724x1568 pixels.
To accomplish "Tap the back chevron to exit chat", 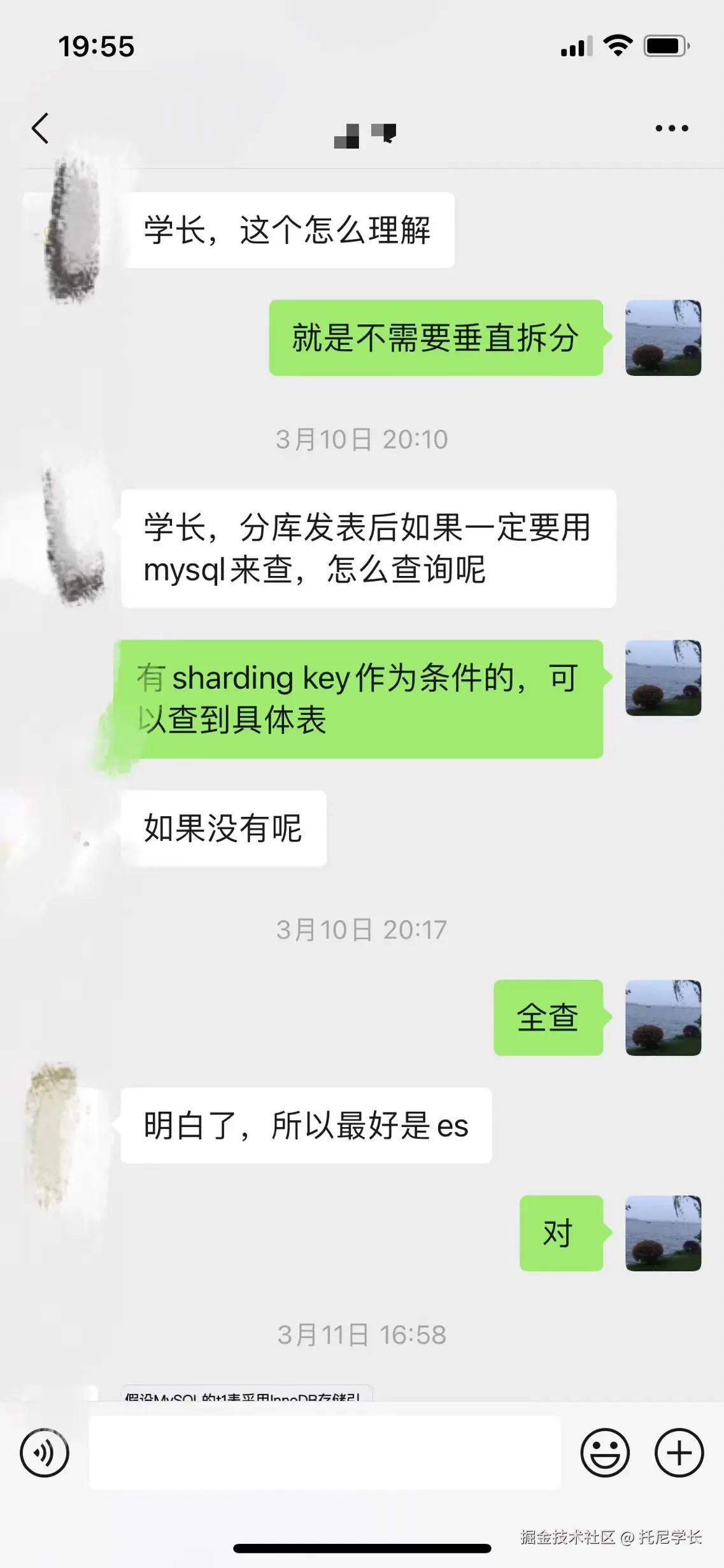I will click(39, 127).
